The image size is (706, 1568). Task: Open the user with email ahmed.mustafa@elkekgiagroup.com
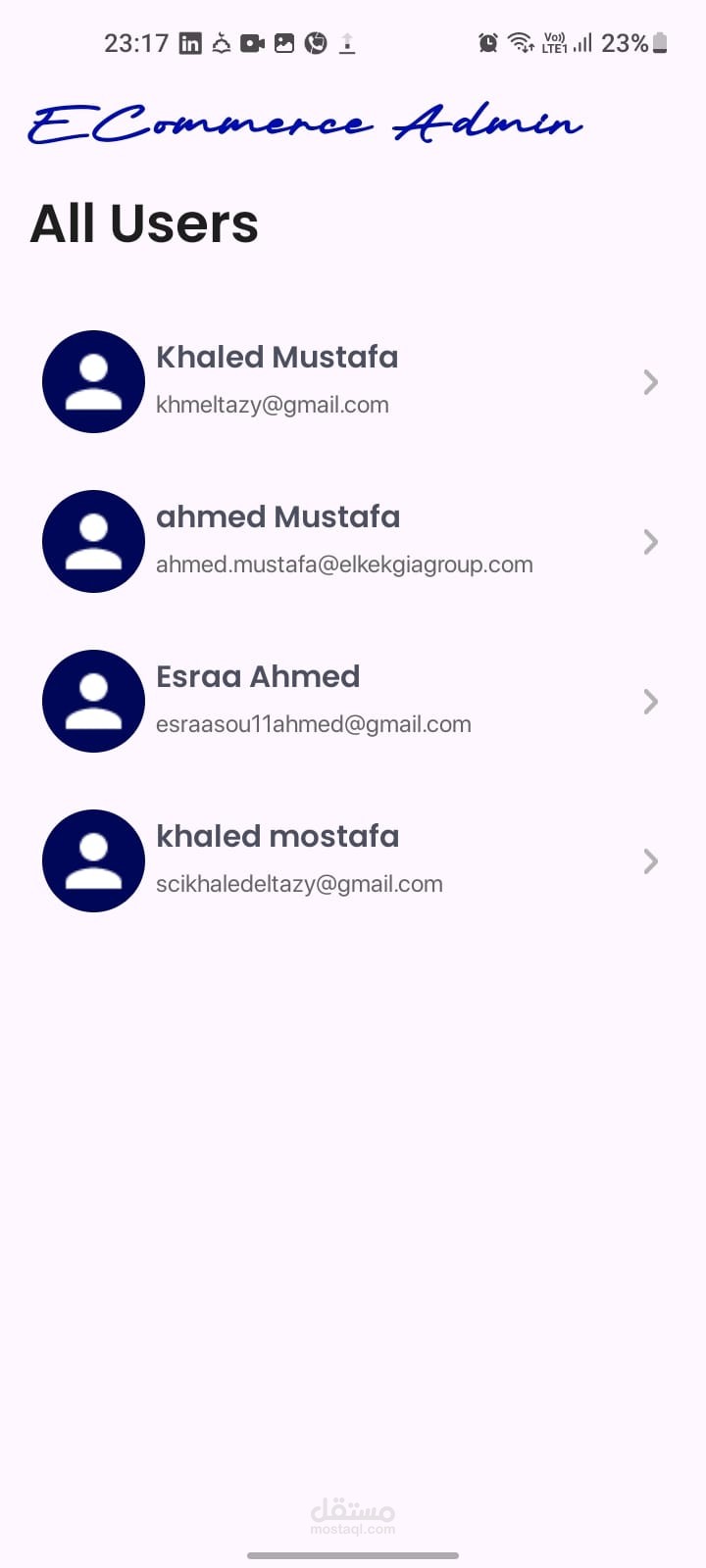[353, 541]
